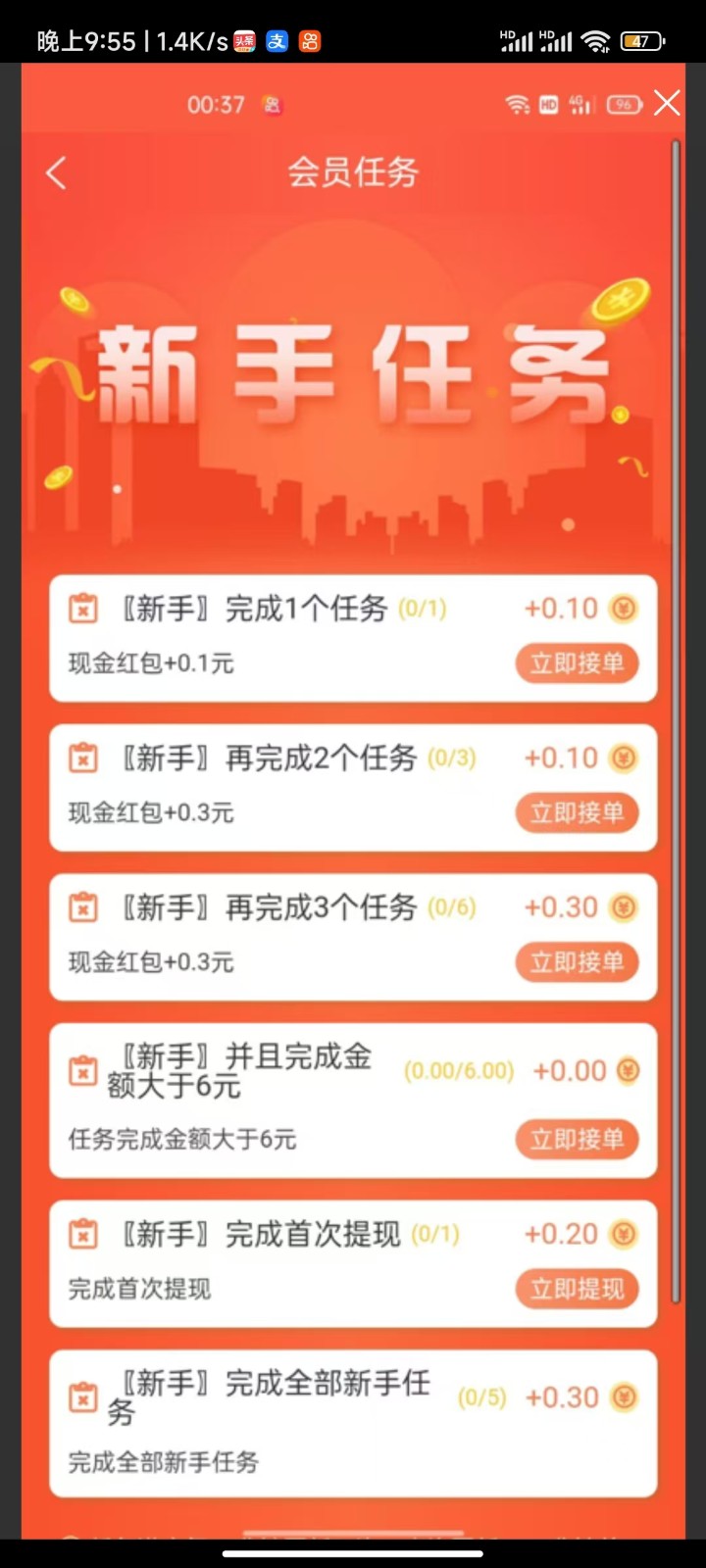The width and height of the screenshot is (706, 1568).
Task: Tap 立即接单 for 再完成3个任务
Action: (x=577, y=962)
